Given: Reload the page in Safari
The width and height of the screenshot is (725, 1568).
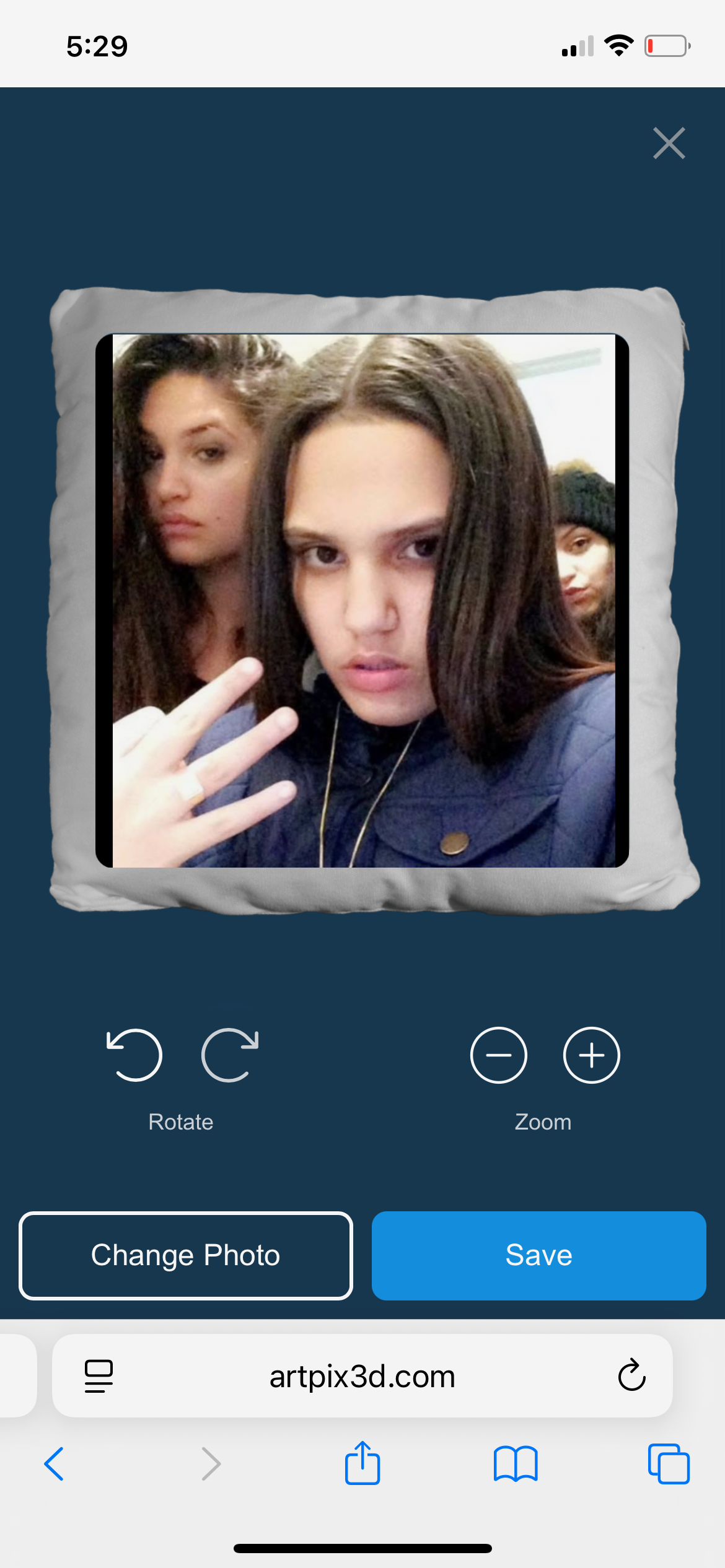Looking at the screenshot, I should (631, 1376).
